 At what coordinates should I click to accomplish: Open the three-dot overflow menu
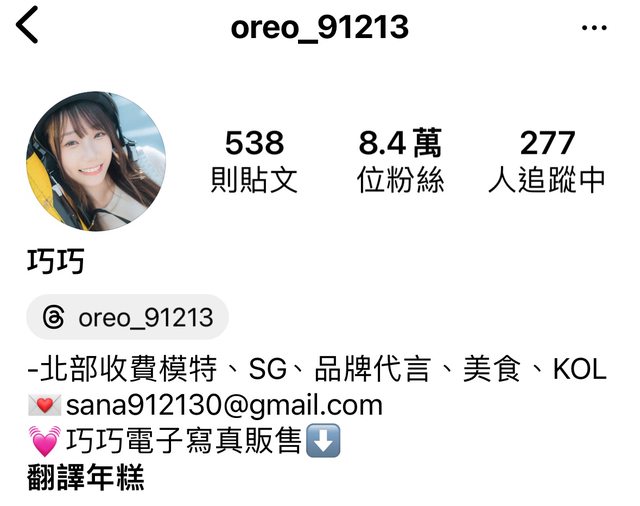coord(594,27)
